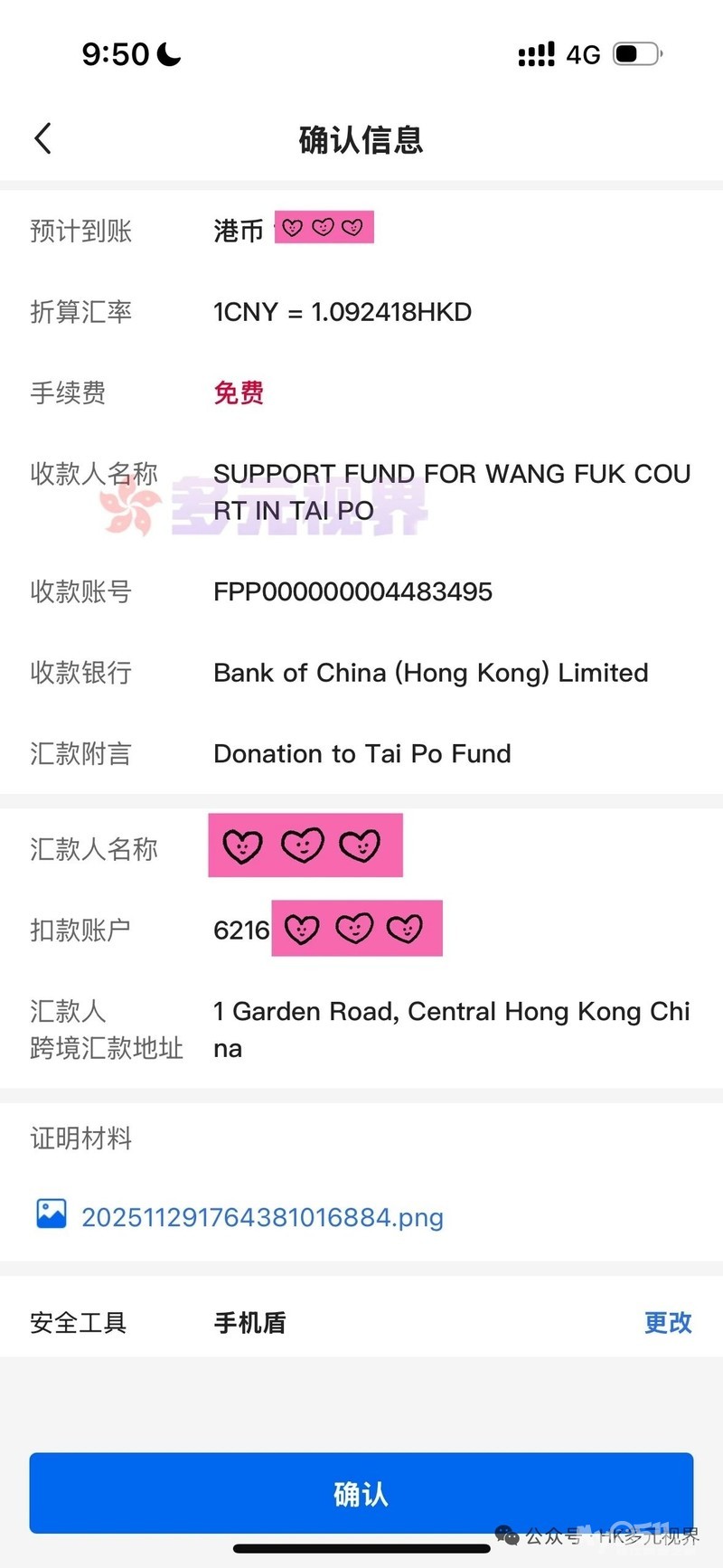Go back from the 确认信息 page
723x1568 pixels.
[42, 139]
